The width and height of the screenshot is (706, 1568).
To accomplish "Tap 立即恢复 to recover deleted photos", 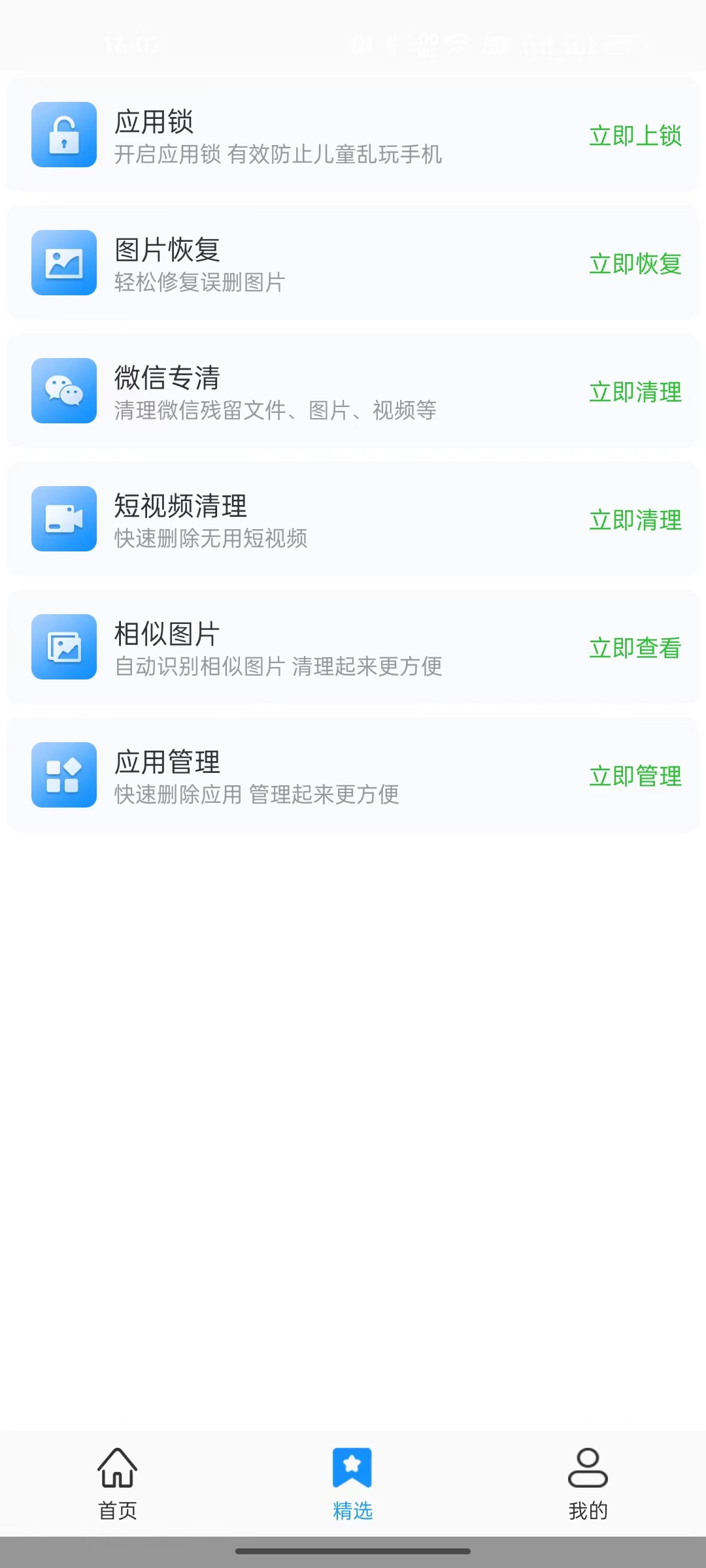I will click(x=634, y=265).
